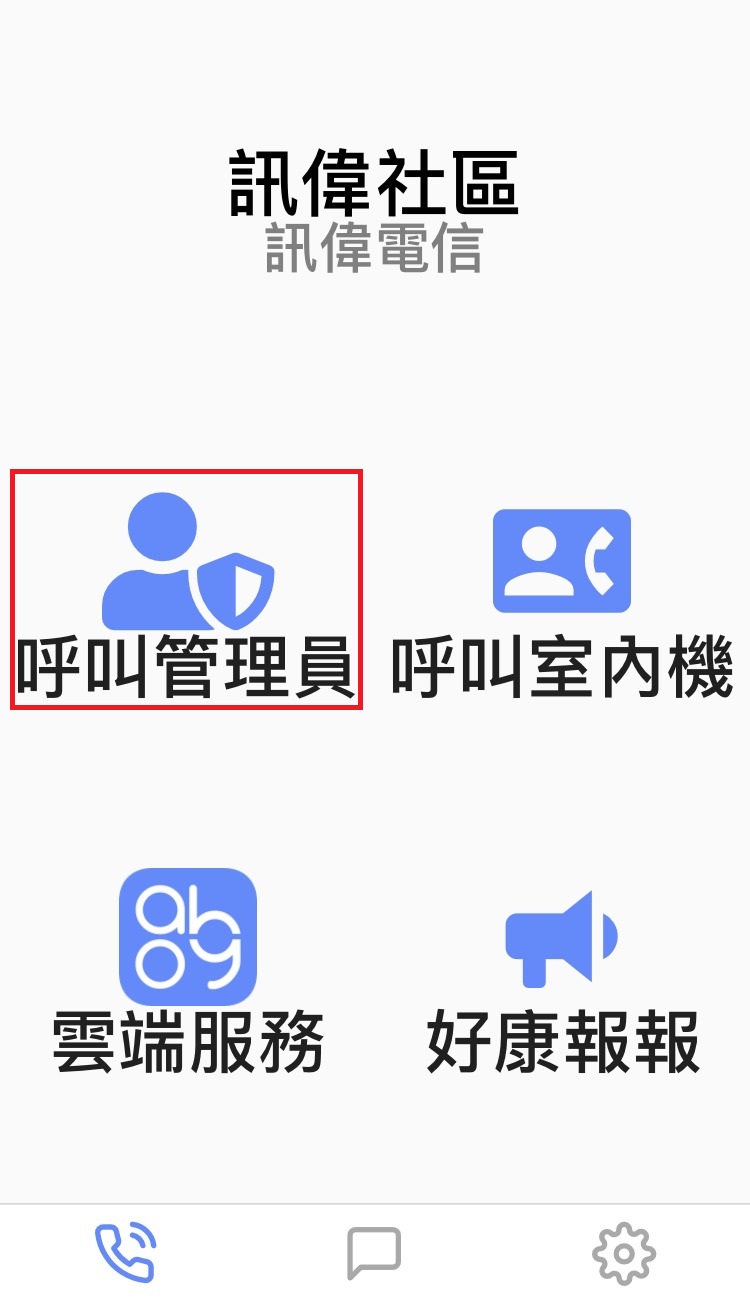Open 好康報報 announcements
Screen dimensions: 750x1301
(562, 980)
